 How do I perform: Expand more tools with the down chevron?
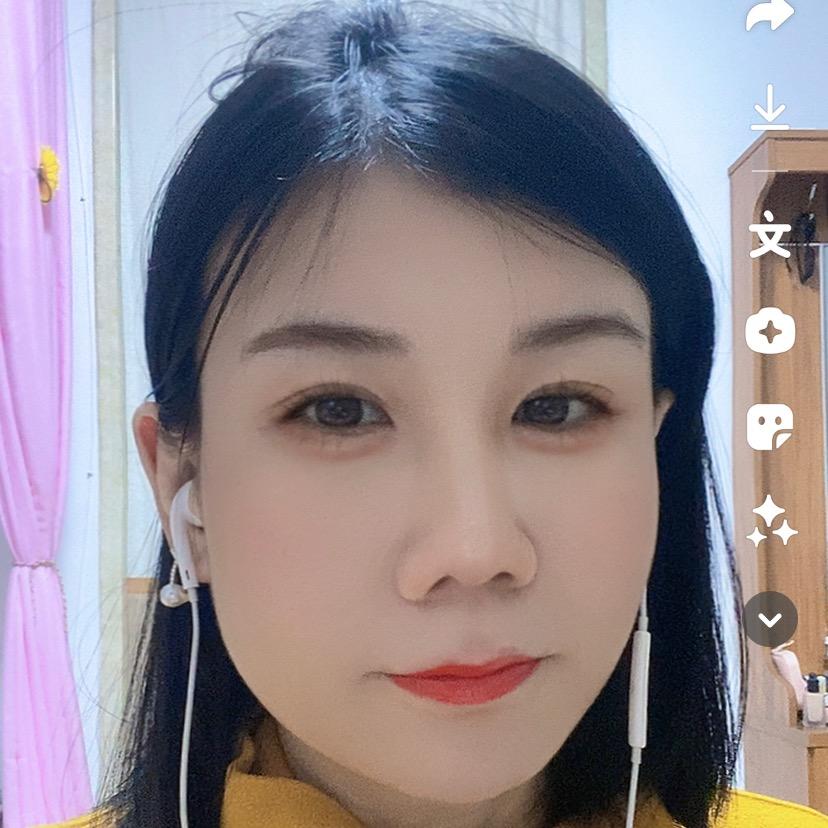pyautogui.click(x=770, y=619)
